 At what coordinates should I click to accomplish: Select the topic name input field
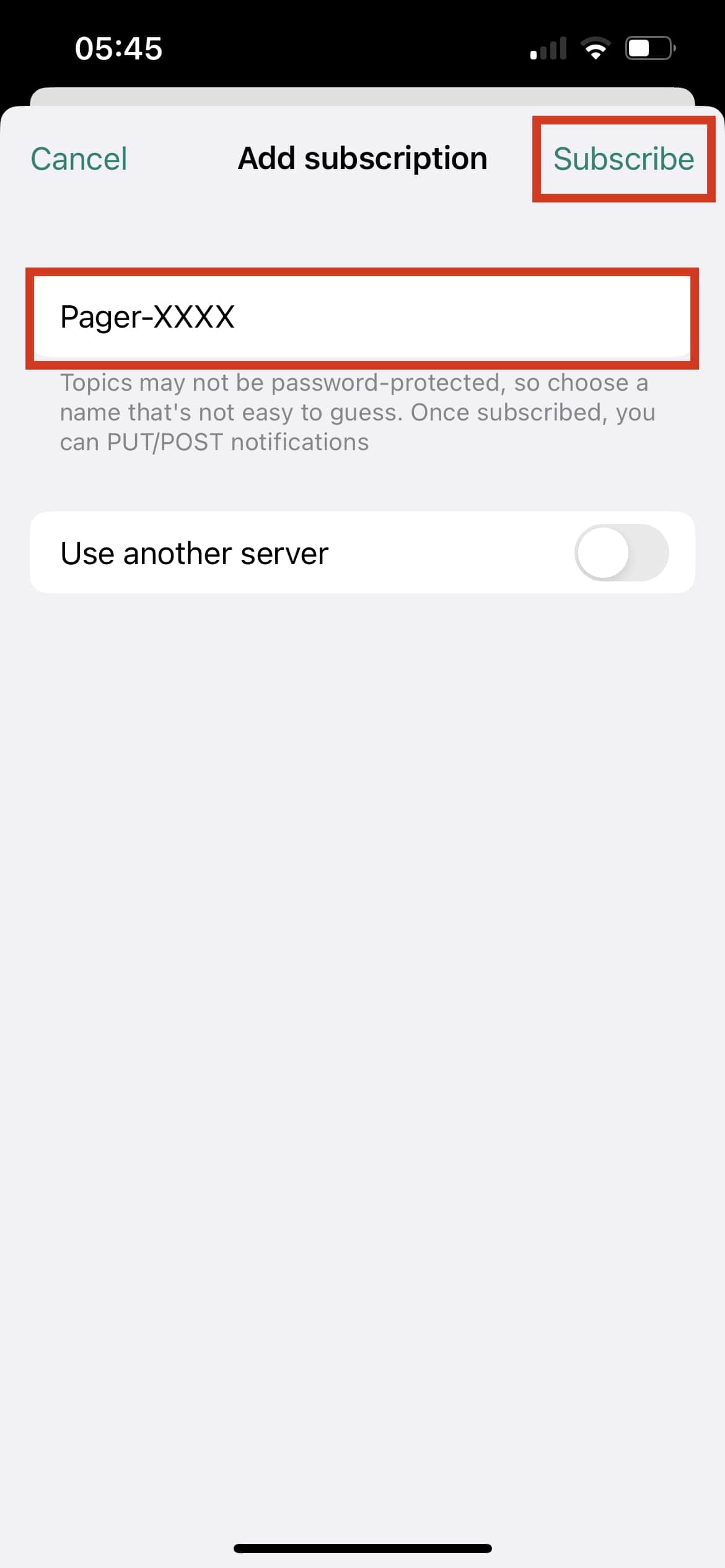362,317
